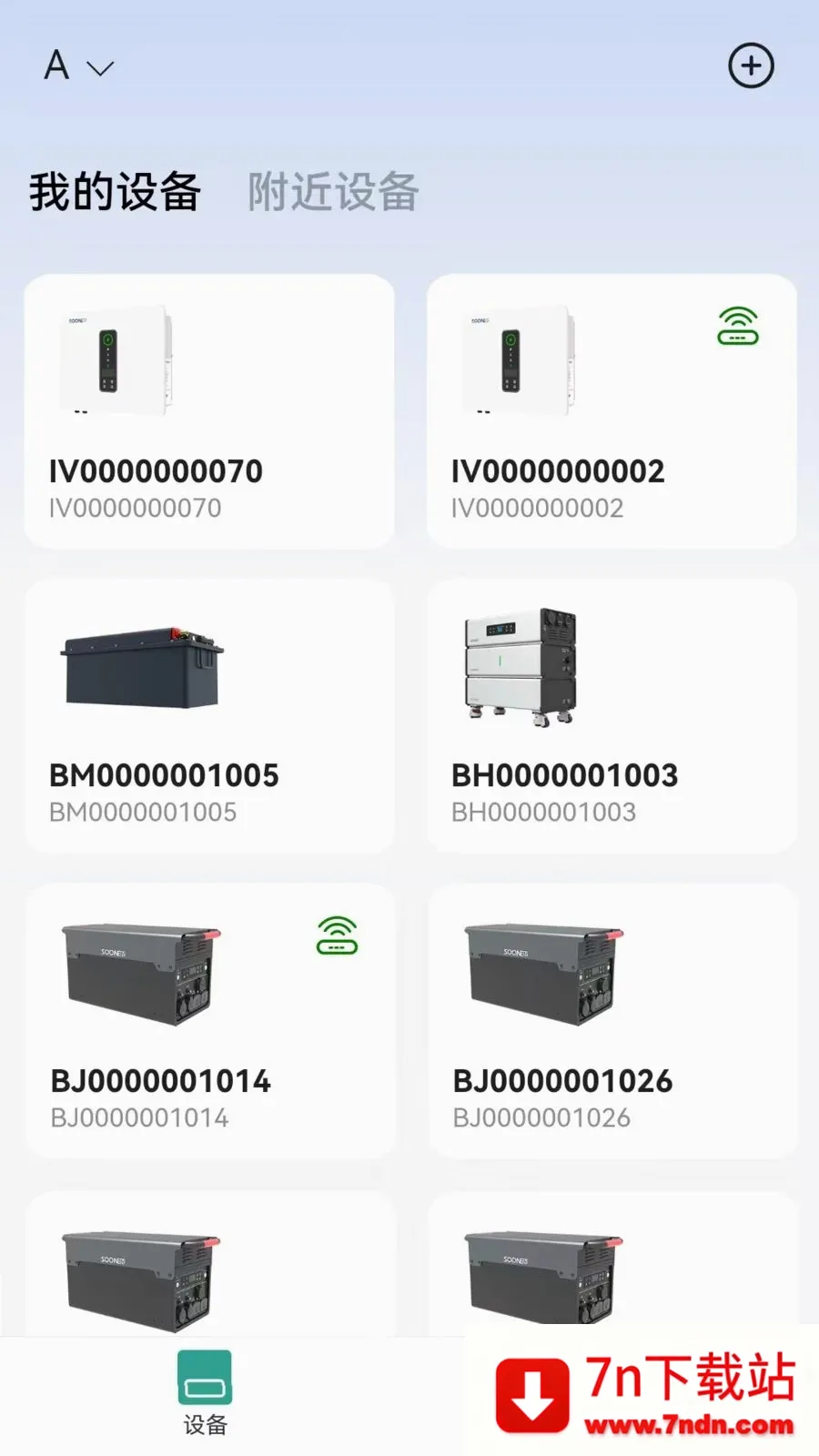819x1456 pixels.
Task: Open device BJ0000001026
Action: pyautogui.click(x=612, y=1021)
